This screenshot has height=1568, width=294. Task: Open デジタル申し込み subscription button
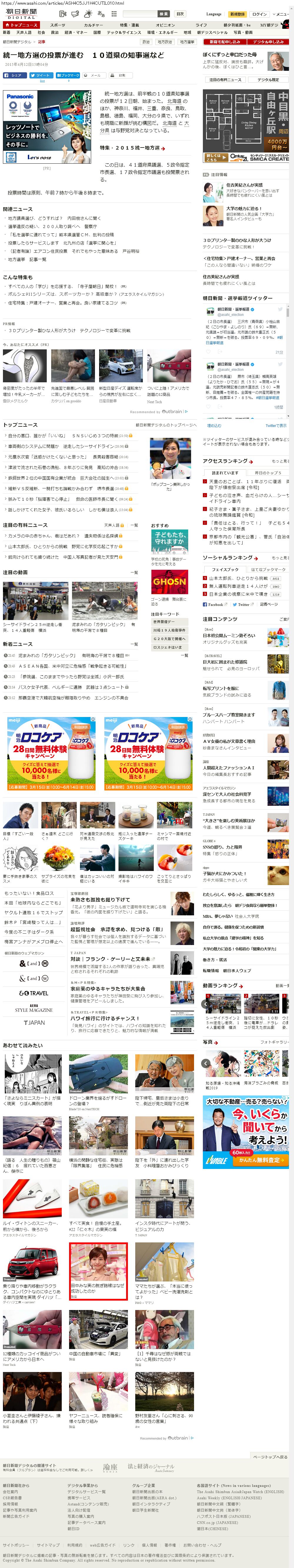pos(268,42)
